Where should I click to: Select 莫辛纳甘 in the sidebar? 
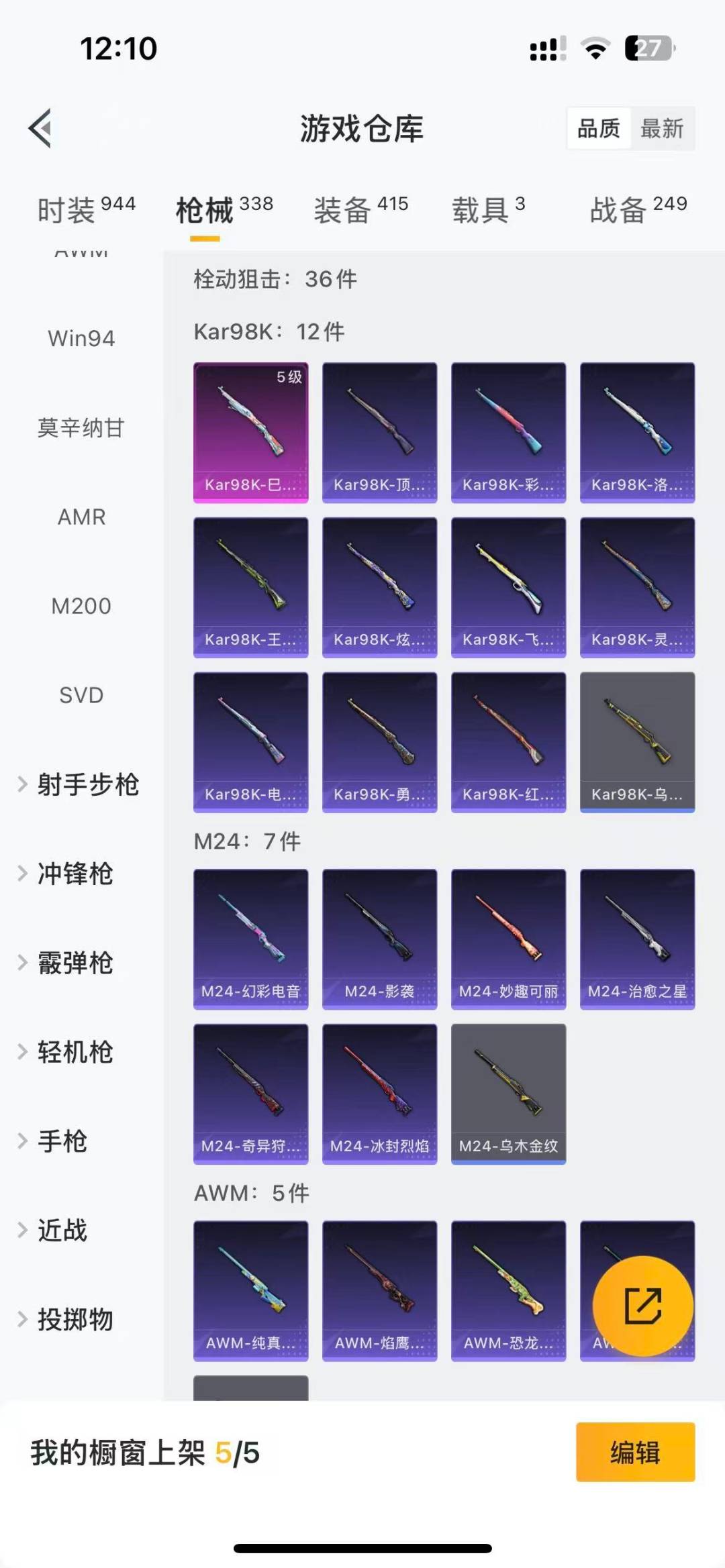click(81, 427)
